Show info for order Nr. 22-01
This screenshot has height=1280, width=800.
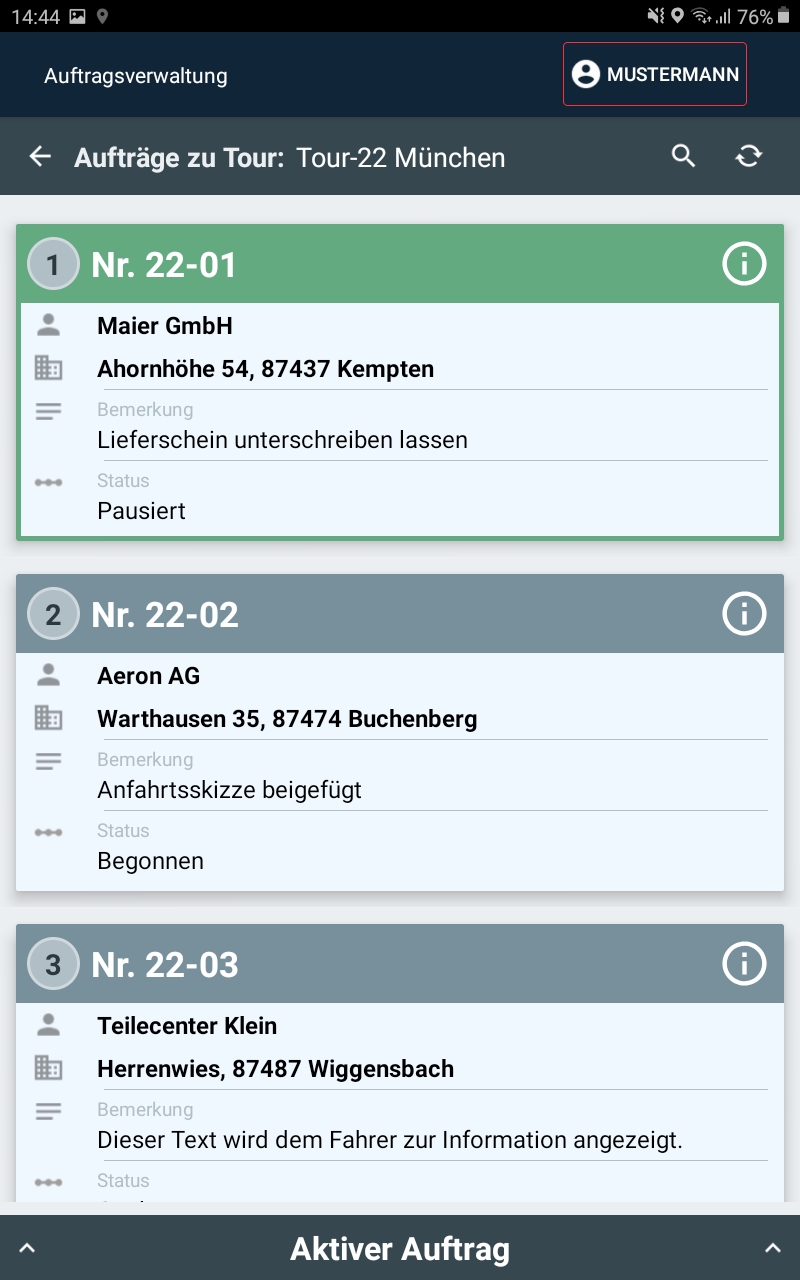point(743,264)
